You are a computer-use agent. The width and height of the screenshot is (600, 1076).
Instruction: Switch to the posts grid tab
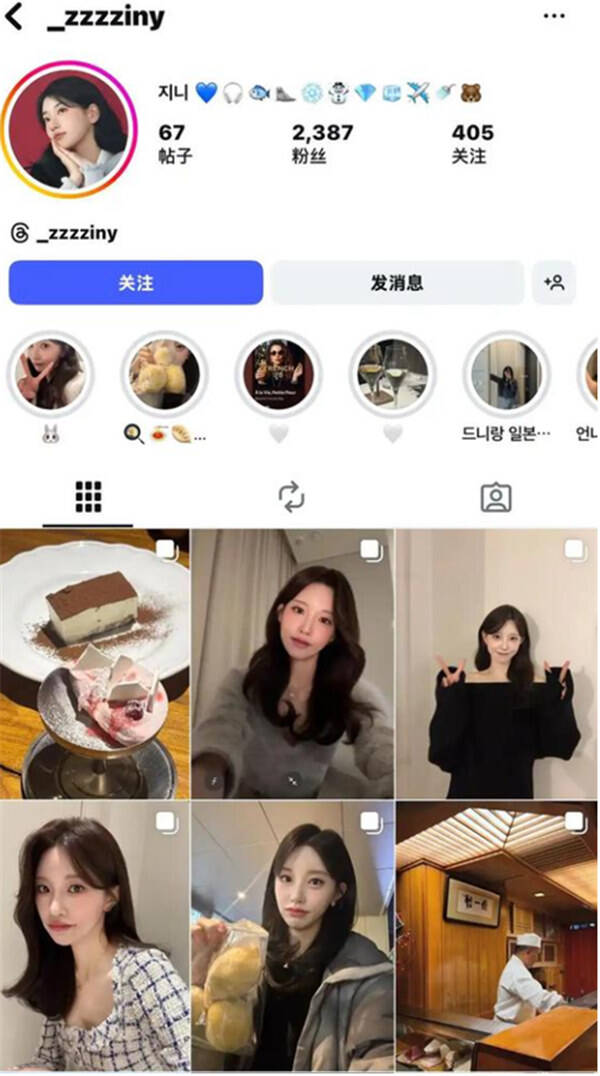pyautogui.click(x=88, y=496)
